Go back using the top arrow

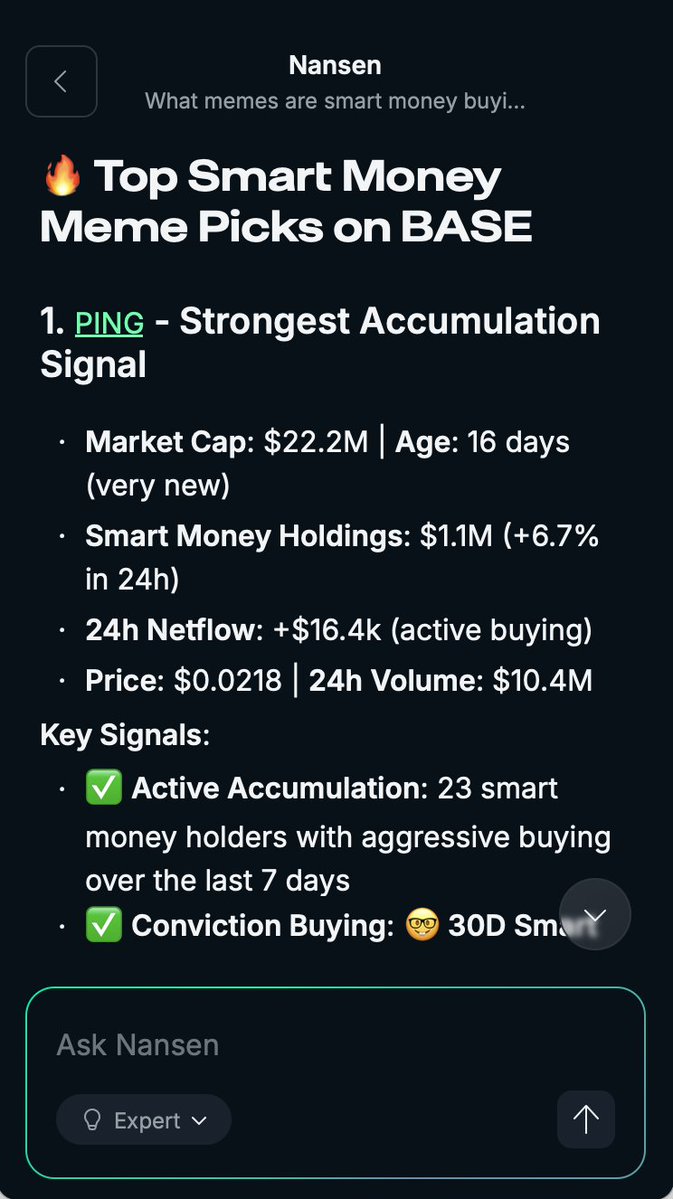coord(61,81)
